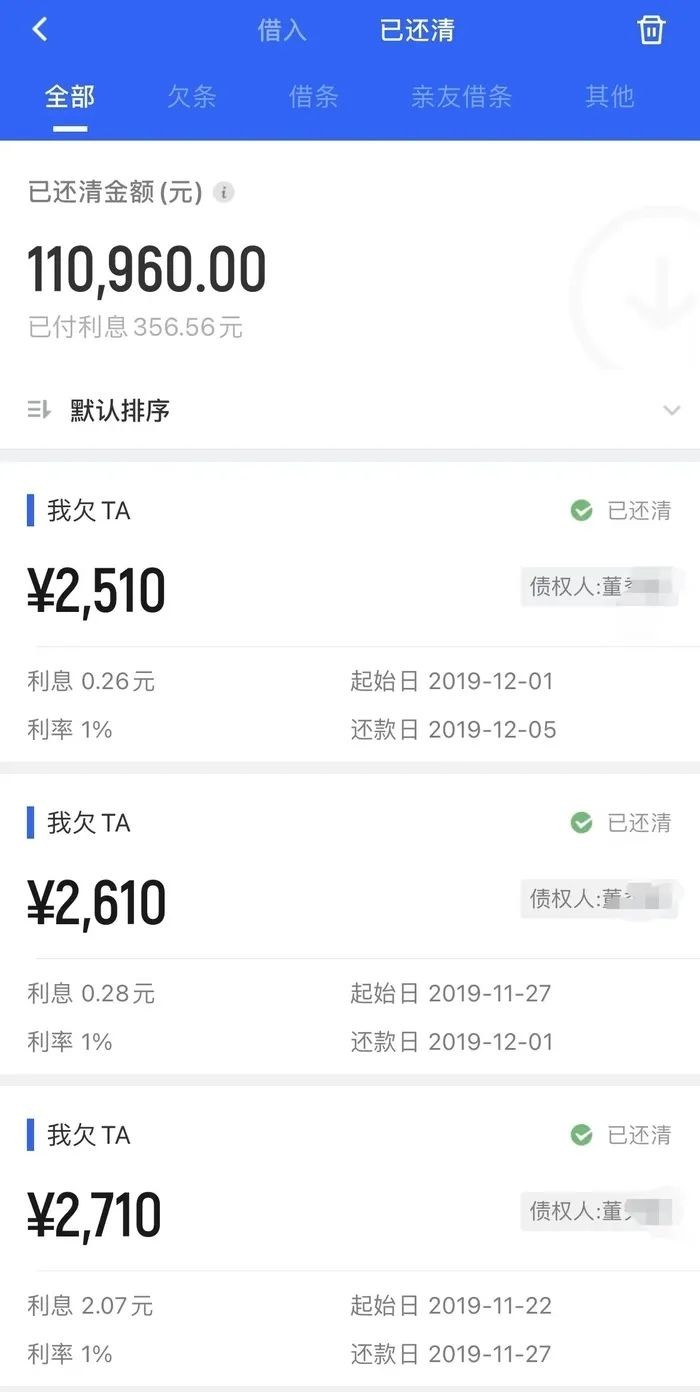Screen dimensions: 700x1392
Task: Open the ¥2,510 repaid debt record
Action: 350,610
